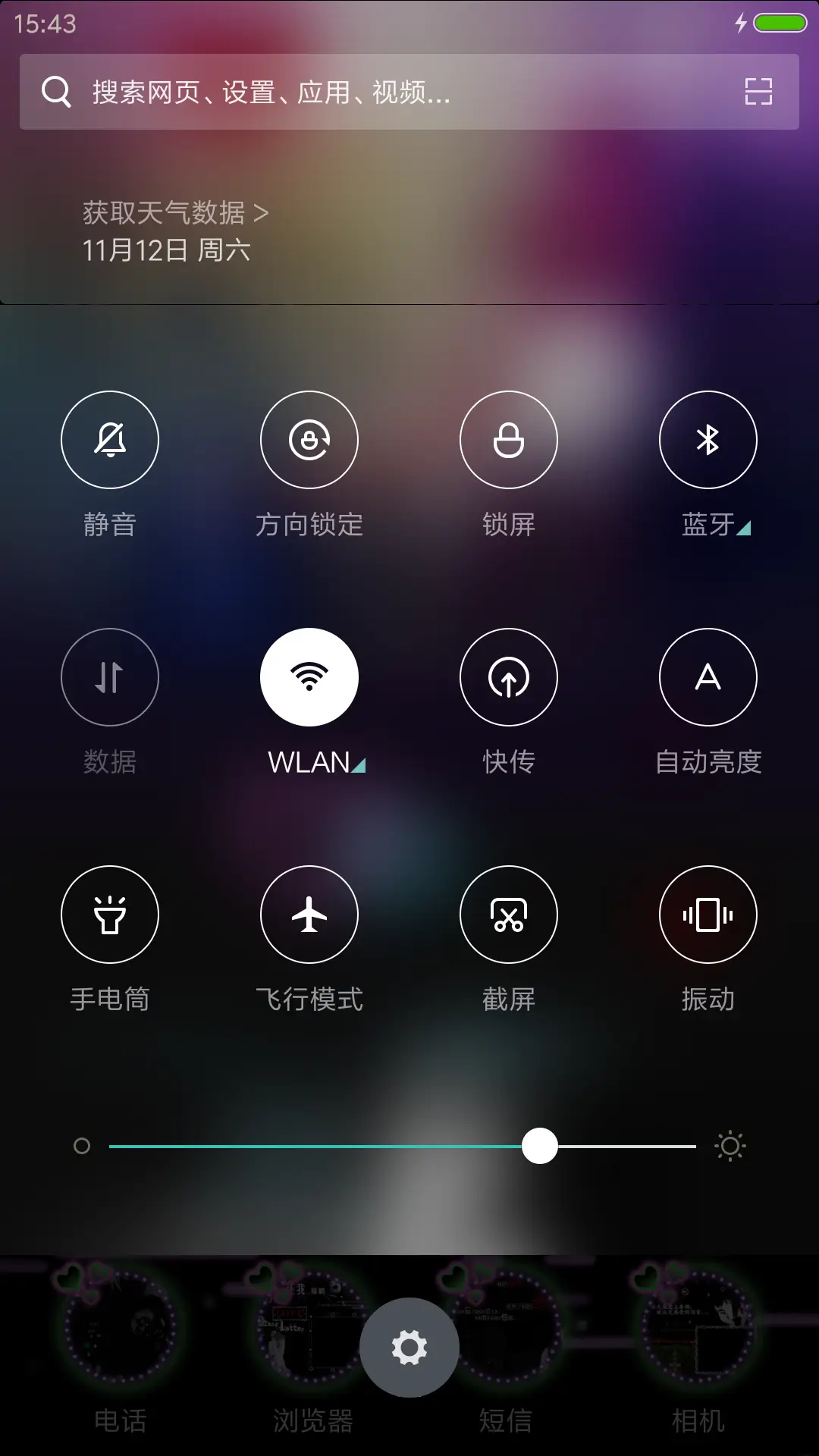This screenshot has height=1456, width=819.
Task: Tap the 获取天气数据 weather link
Action: [175, 213]
